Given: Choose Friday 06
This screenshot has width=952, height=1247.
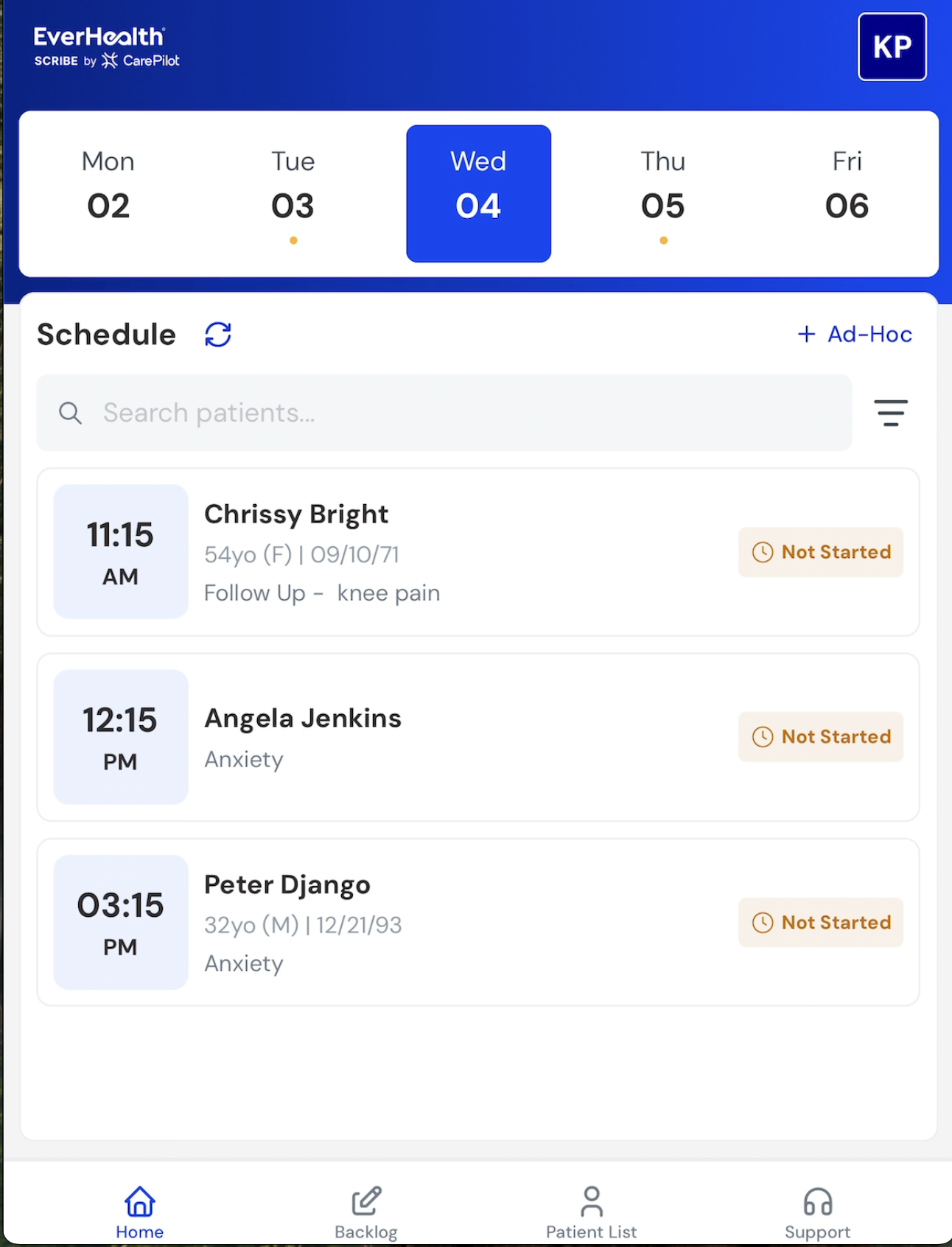Looking at the screenshot, I should pyautogui.click(x=847, y=193).
